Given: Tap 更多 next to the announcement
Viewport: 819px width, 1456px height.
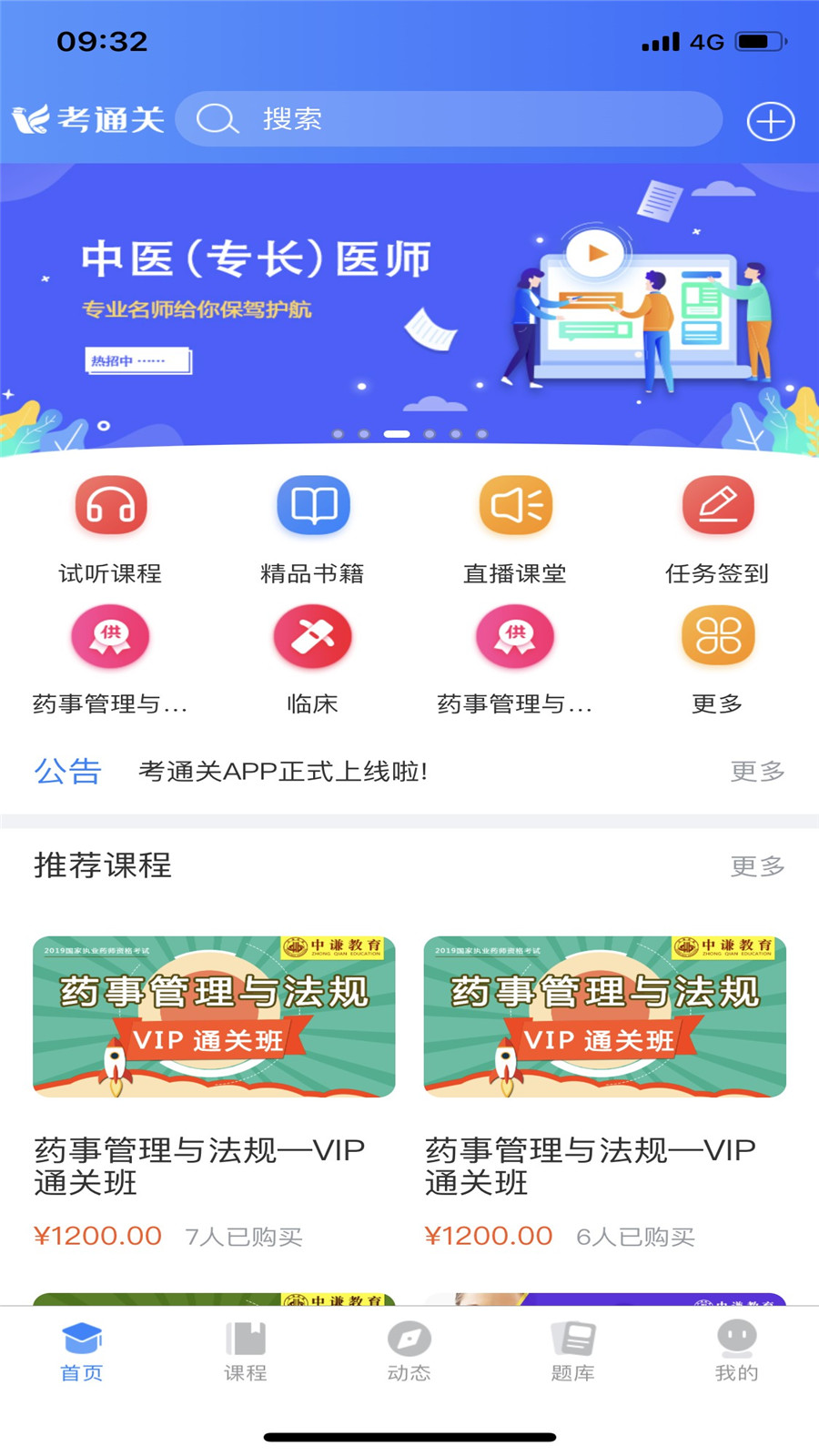Looking at the screenshot, I should click(x=755, y=771).
